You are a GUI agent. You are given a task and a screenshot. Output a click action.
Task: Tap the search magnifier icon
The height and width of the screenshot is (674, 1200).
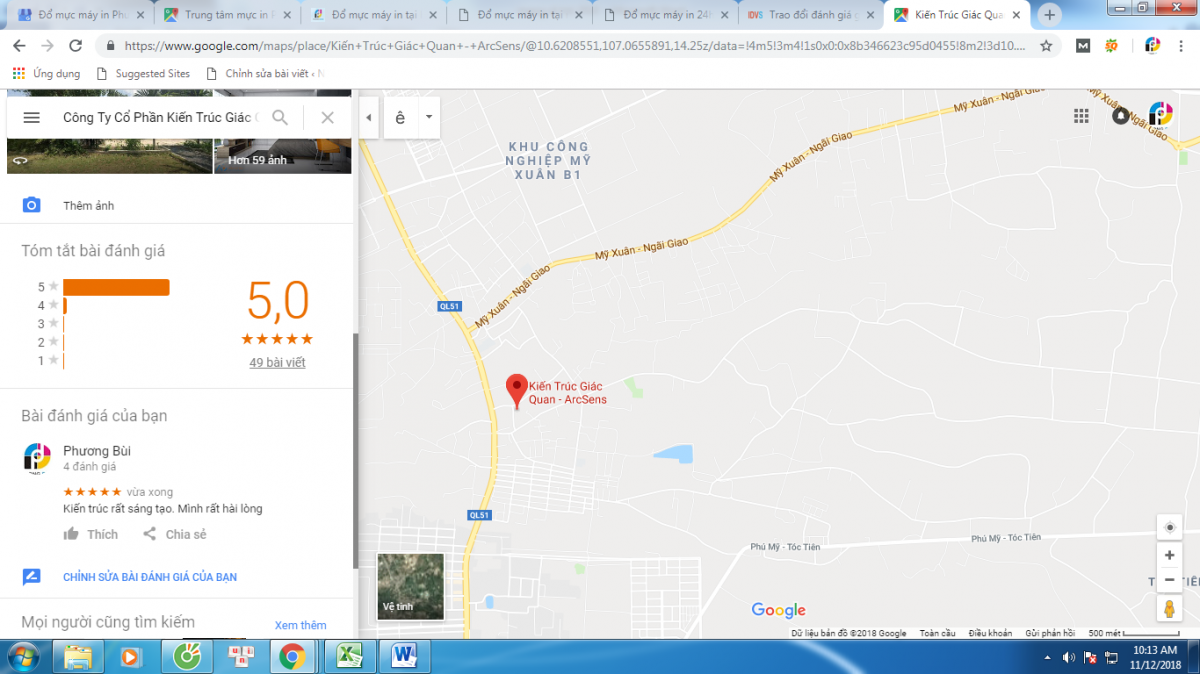point(280,117)
